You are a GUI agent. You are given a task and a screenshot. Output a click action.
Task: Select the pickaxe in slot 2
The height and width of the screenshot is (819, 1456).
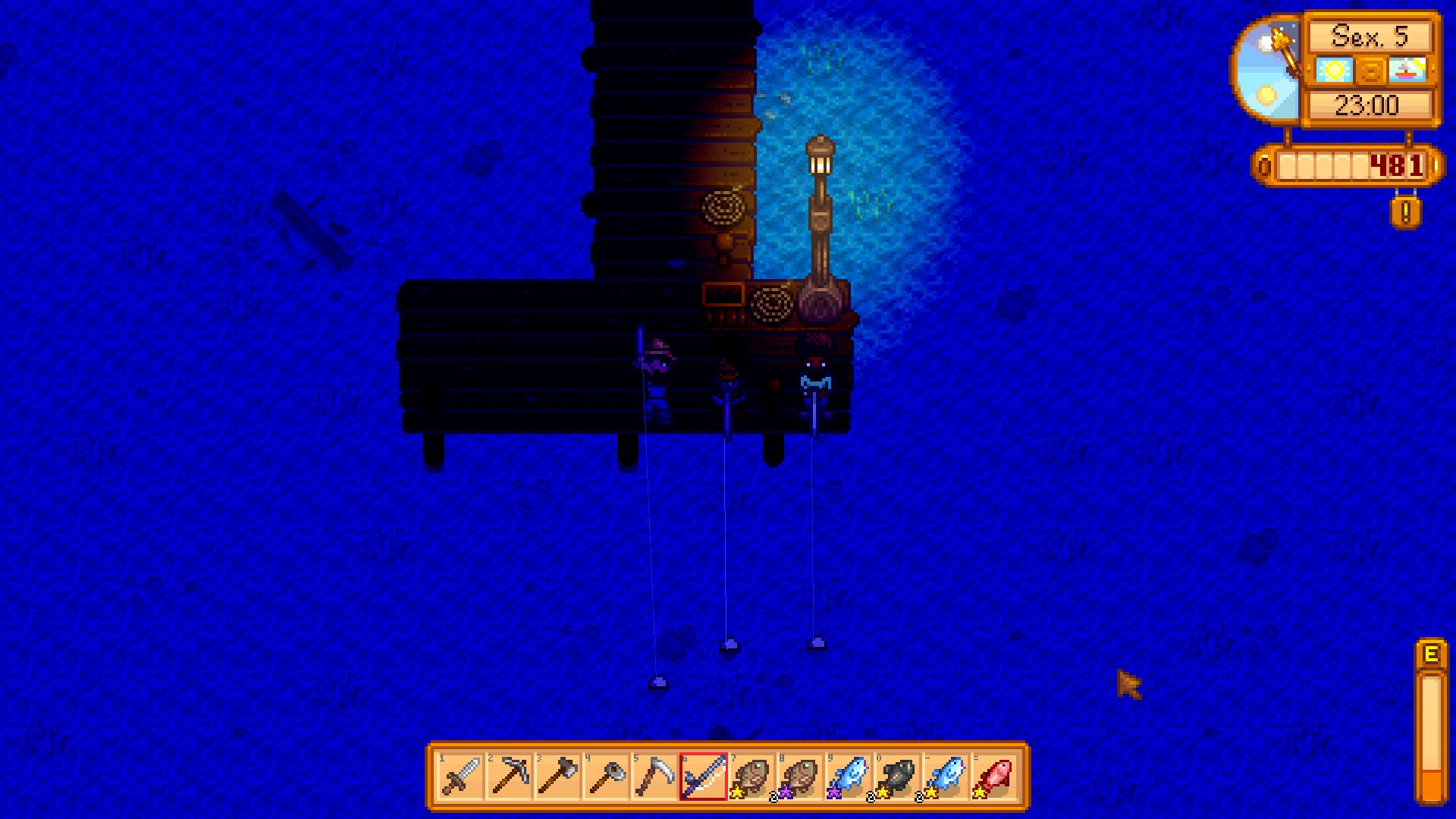510,777
